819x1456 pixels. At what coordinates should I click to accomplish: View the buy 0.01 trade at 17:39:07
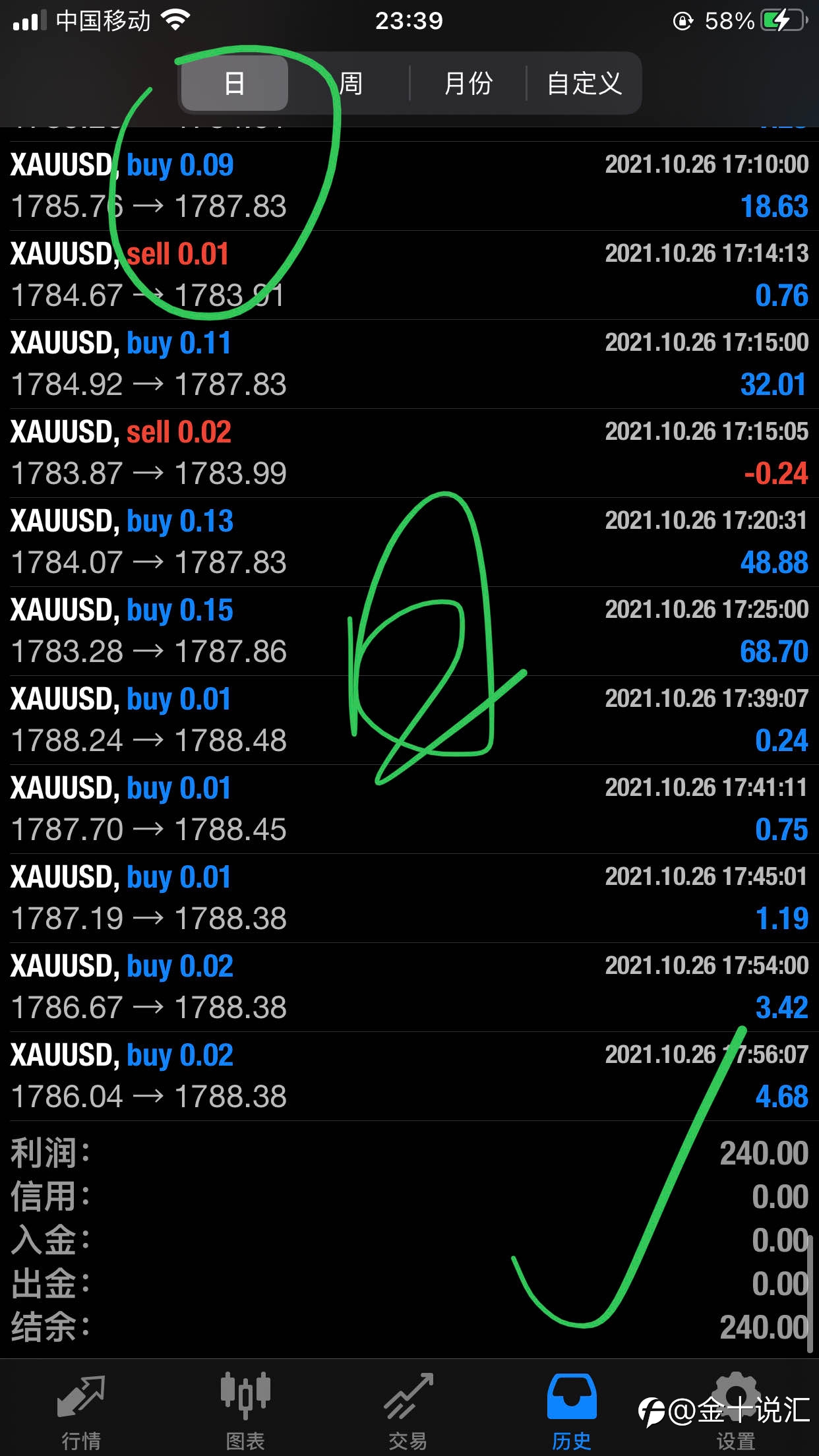click(409, 720)
